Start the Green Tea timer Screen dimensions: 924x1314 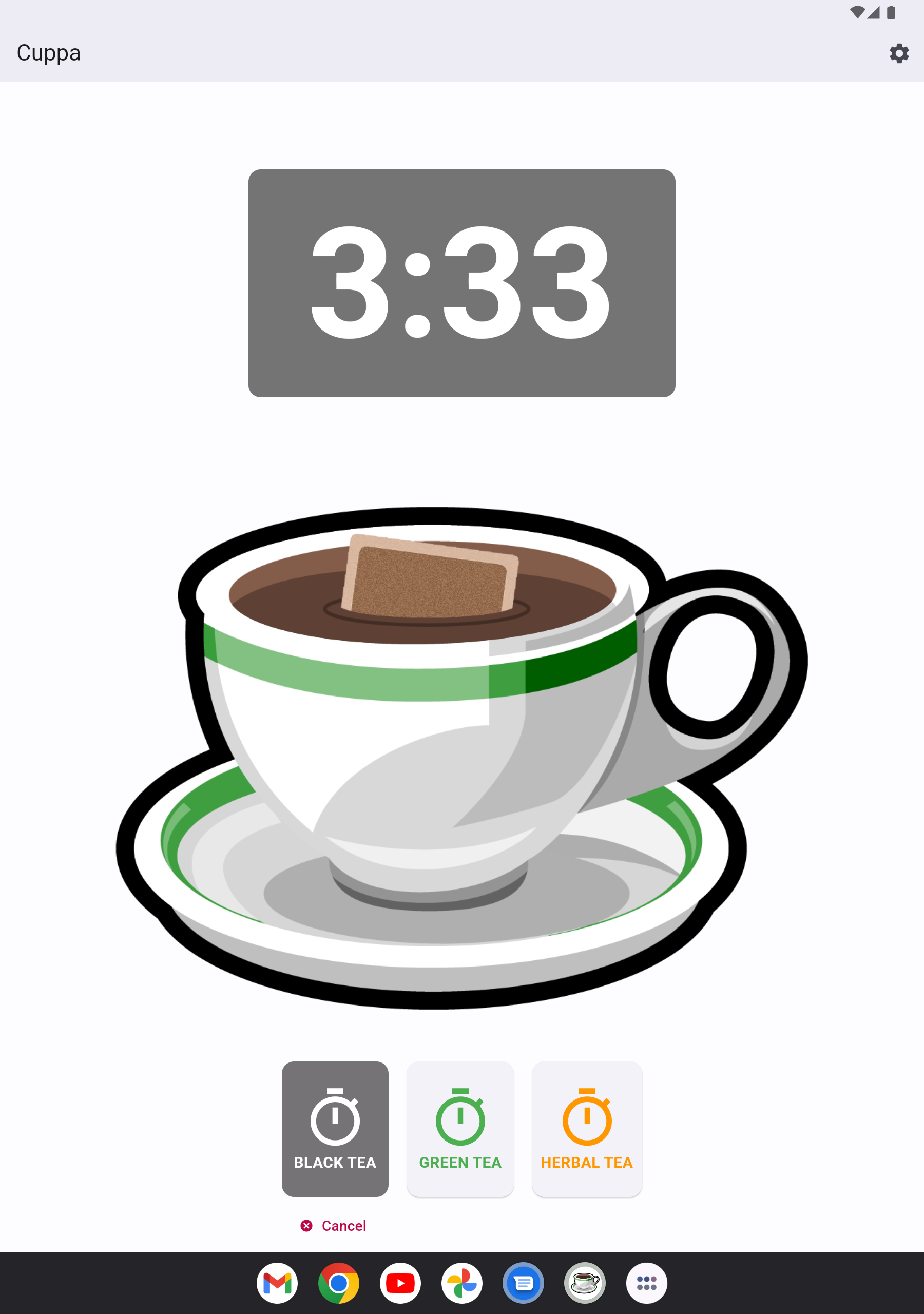pyautogui.click(x=460, y=1129)
